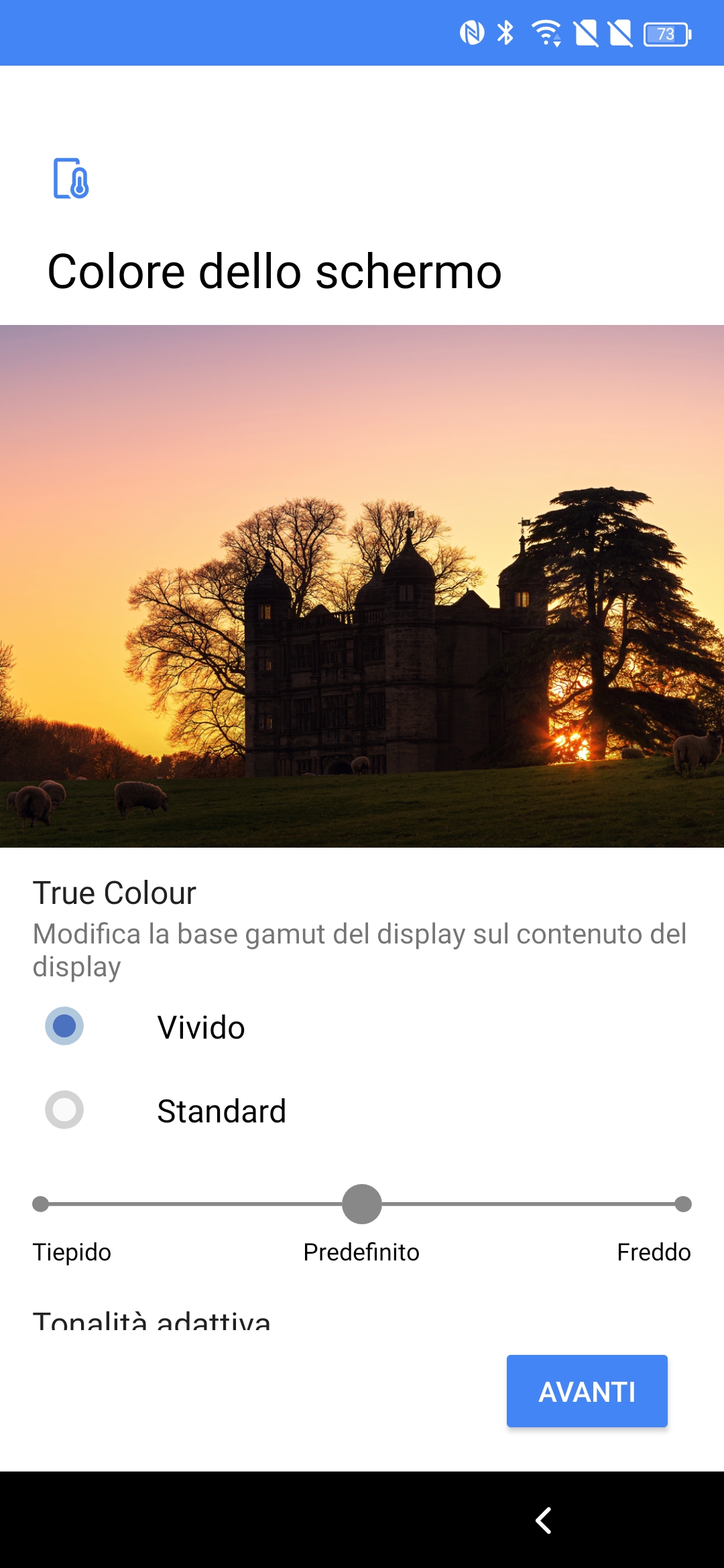
Task: Go back using the navigation bar arrow
Action: (543, 1520)
